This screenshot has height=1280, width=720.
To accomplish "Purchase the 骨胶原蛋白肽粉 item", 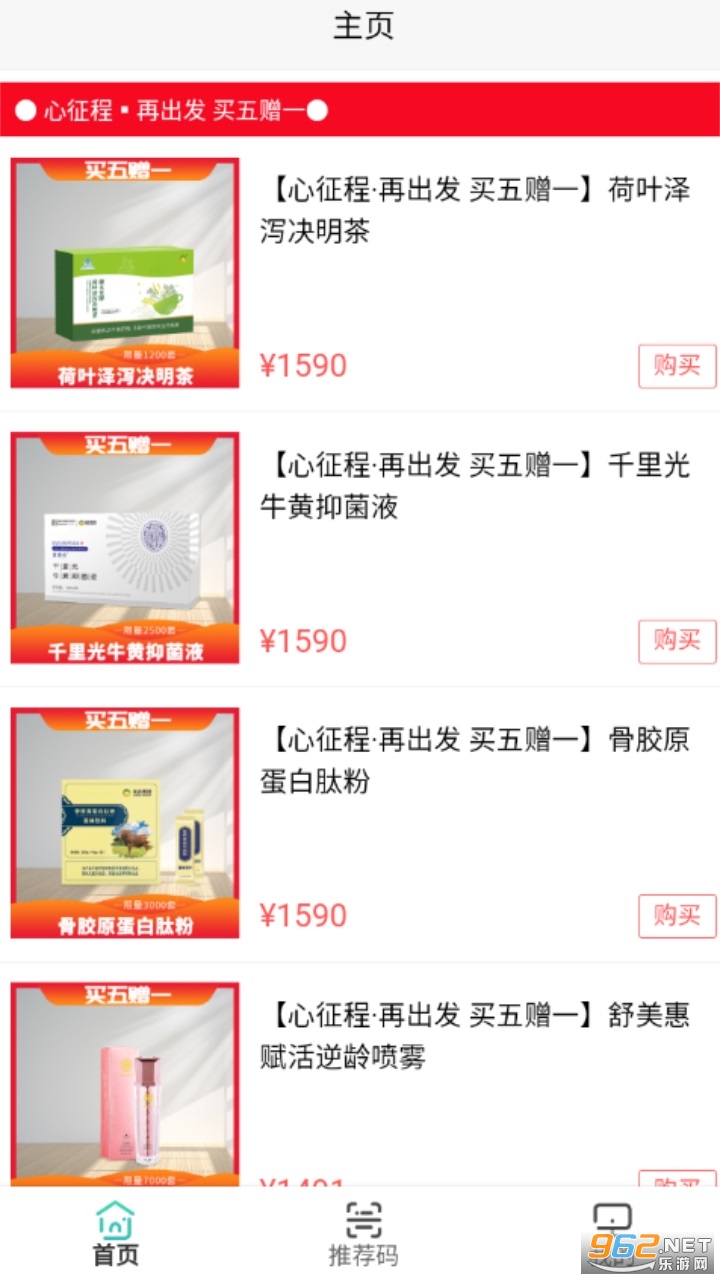I will click(677, 916).
